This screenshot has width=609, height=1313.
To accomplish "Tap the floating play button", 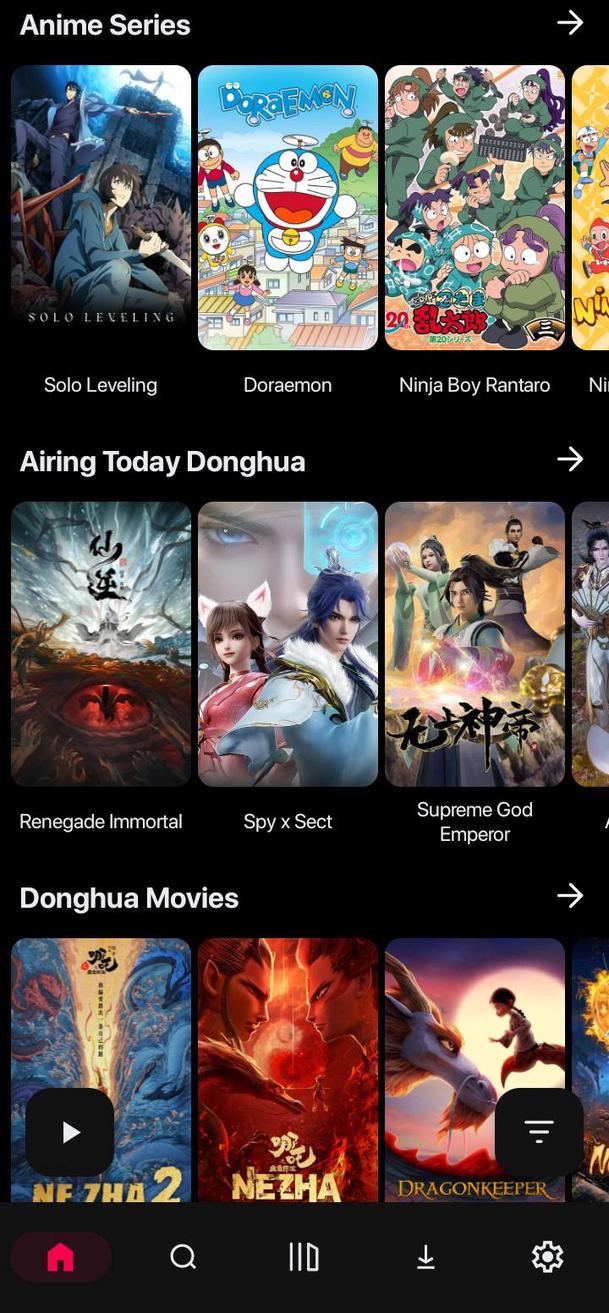I will tap(70, 1132).
